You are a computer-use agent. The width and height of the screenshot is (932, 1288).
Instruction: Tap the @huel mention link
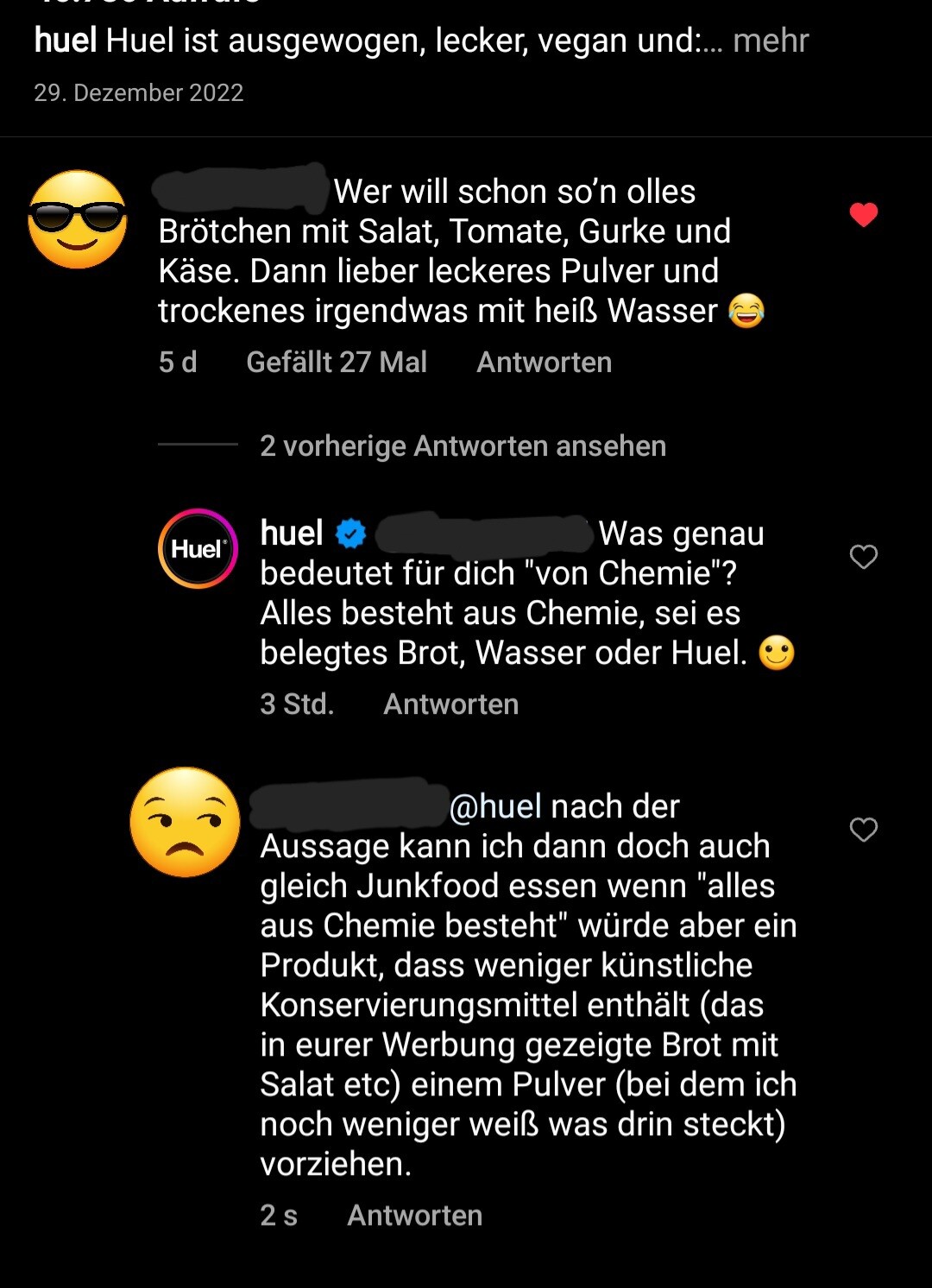tap(495, 806)
